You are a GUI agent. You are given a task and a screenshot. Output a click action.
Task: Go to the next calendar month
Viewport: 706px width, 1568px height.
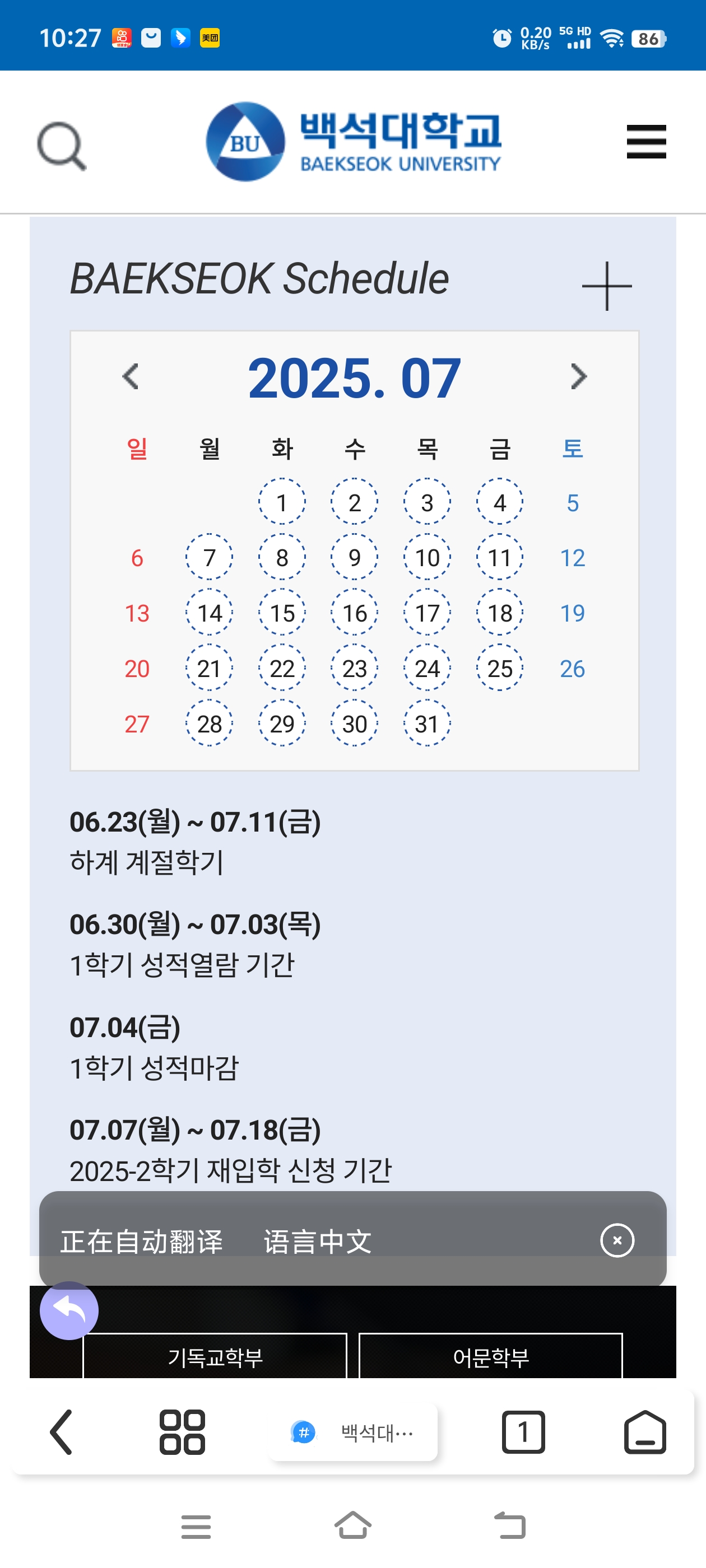(579, 377)
